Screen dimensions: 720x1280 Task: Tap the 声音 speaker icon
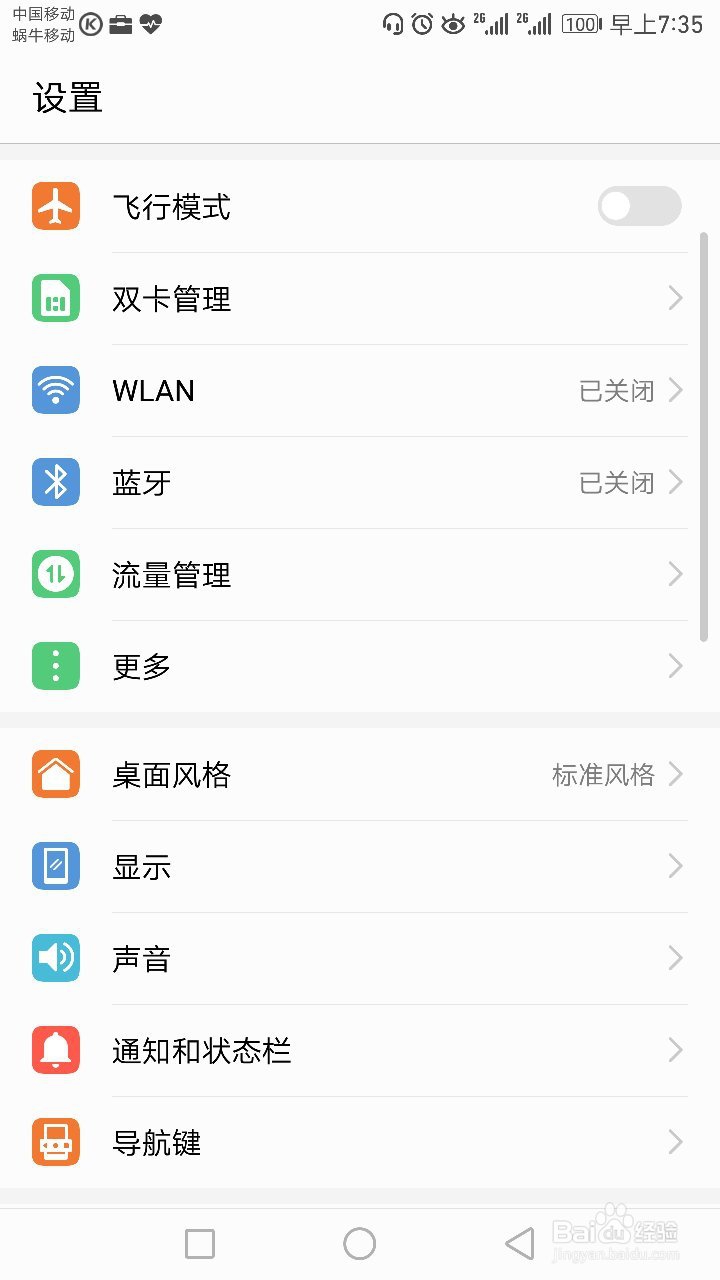pos(55,958)
